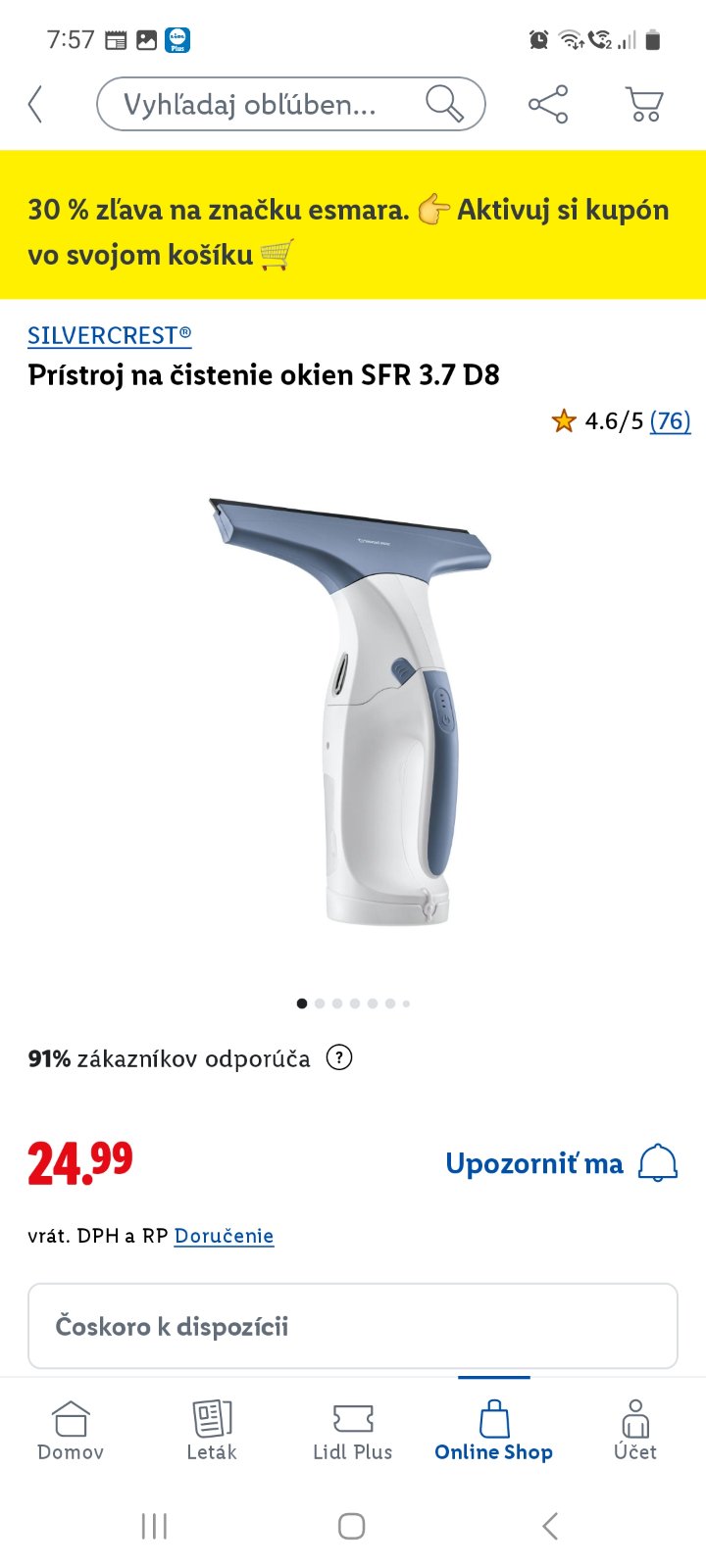
Task: Open the Doručenie delivery link
Action: coord(224,1236)
